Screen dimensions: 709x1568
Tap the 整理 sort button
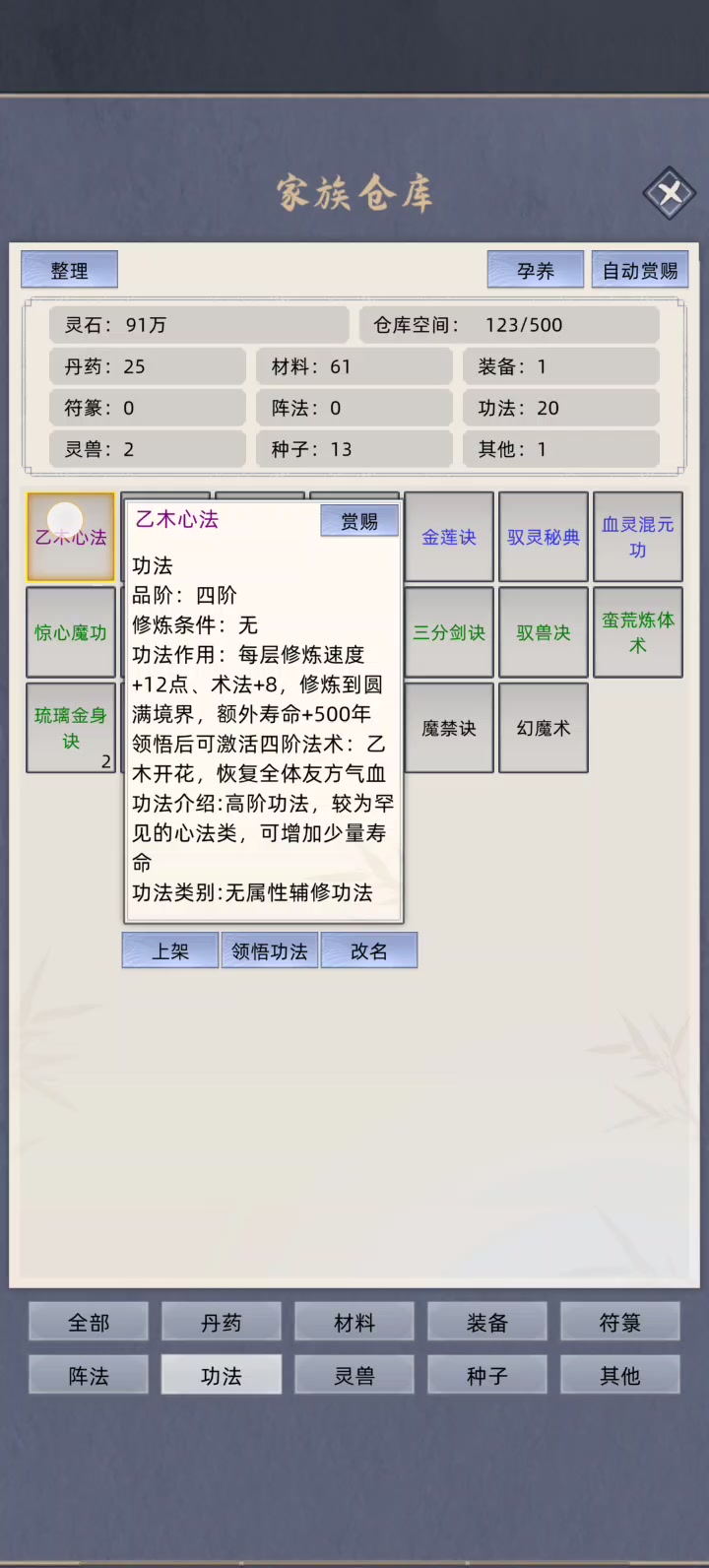(x=70, y=270)
